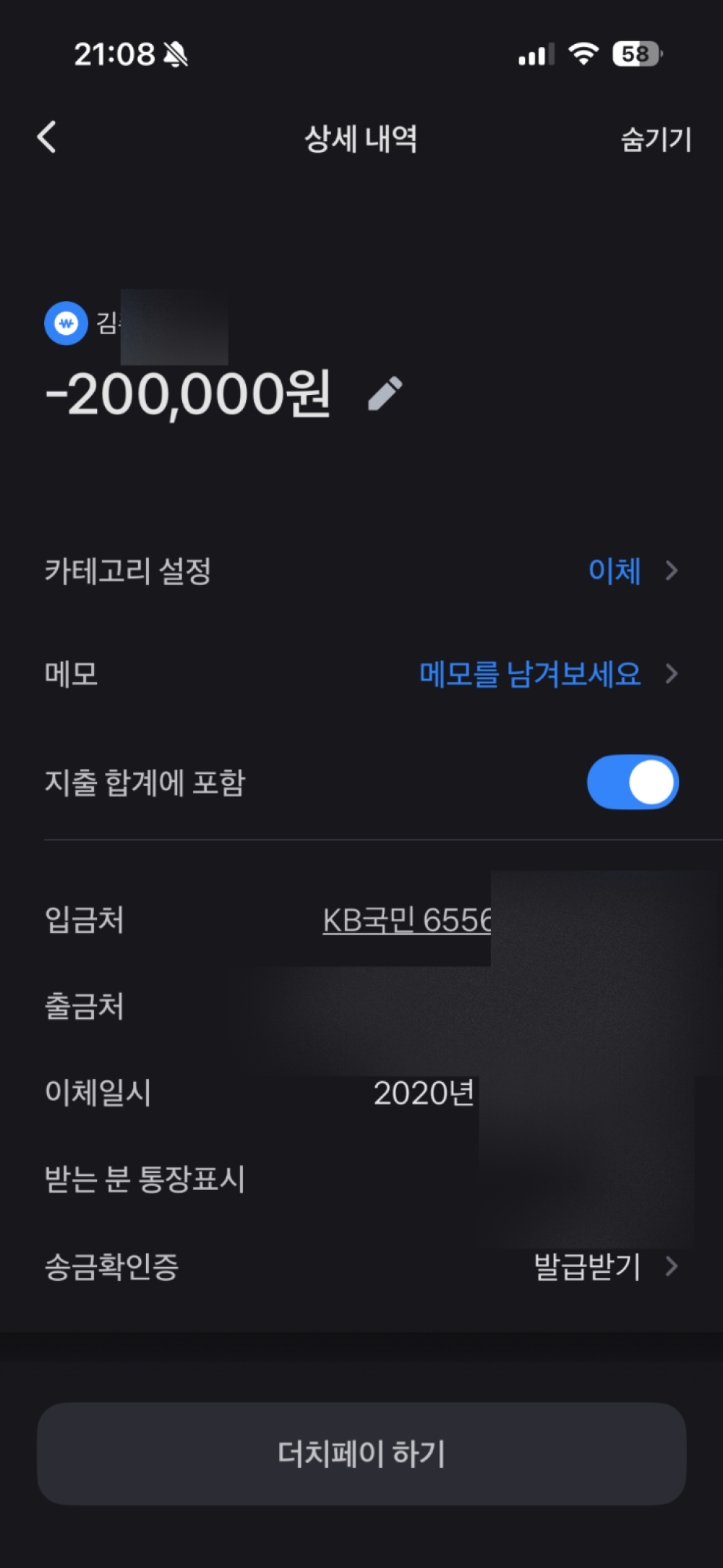Start 더치페이 하기
Image resolution: width=723 pixels, height=1568 pixels.
(x=361, y=1454)
